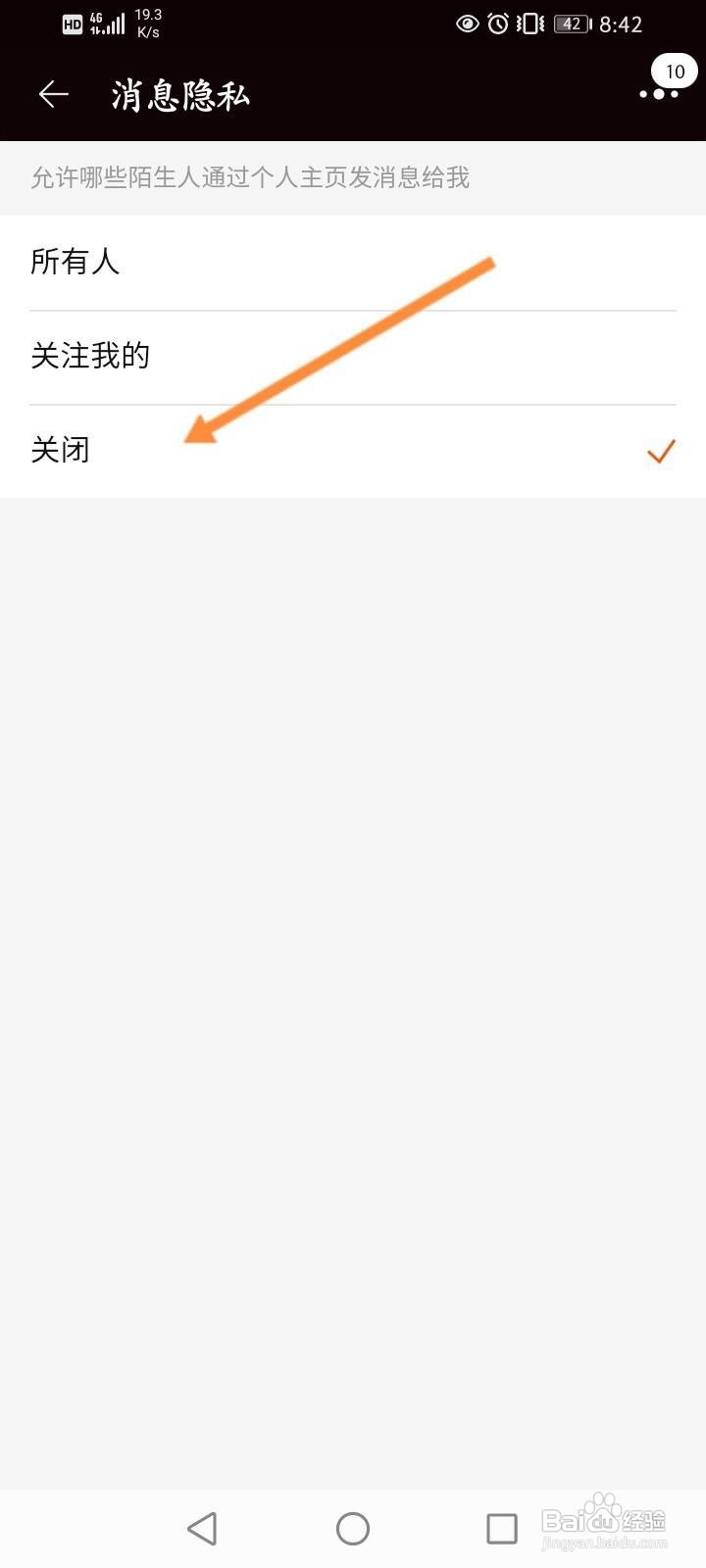The width and height of the screenshot is (706, 1568).
Task: Tap the vibrate mode status icon
Action: [525, 24]
